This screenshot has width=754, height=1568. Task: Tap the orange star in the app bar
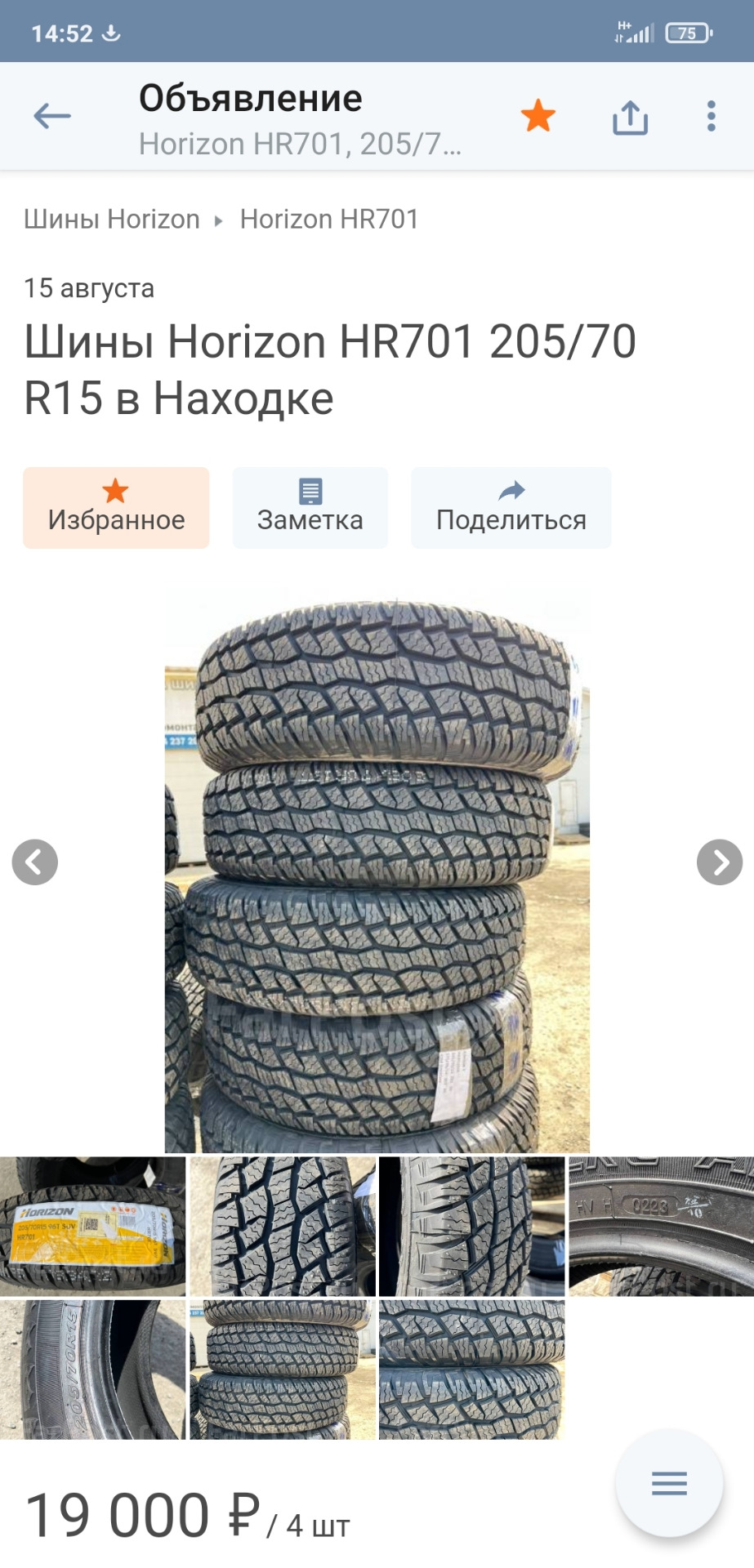click(x=538, y=116)
